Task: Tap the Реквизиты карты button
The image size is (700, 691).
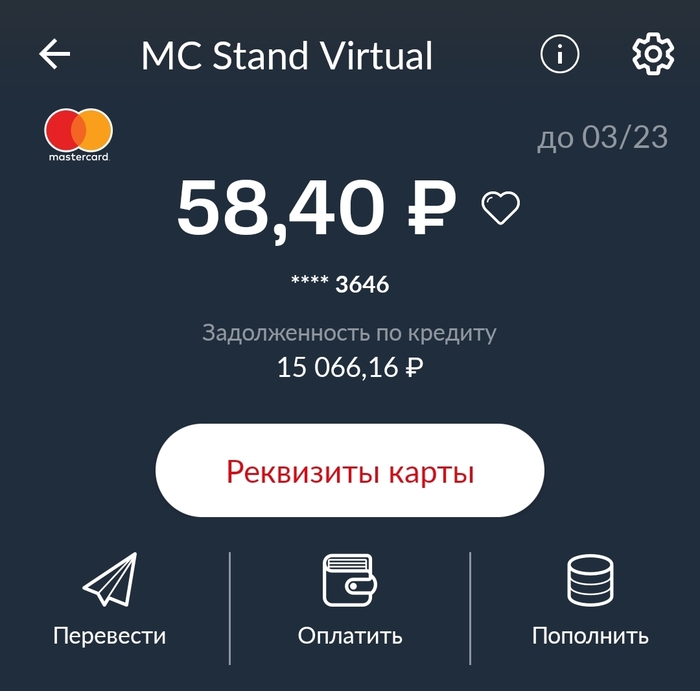Action: coord(349,471)
